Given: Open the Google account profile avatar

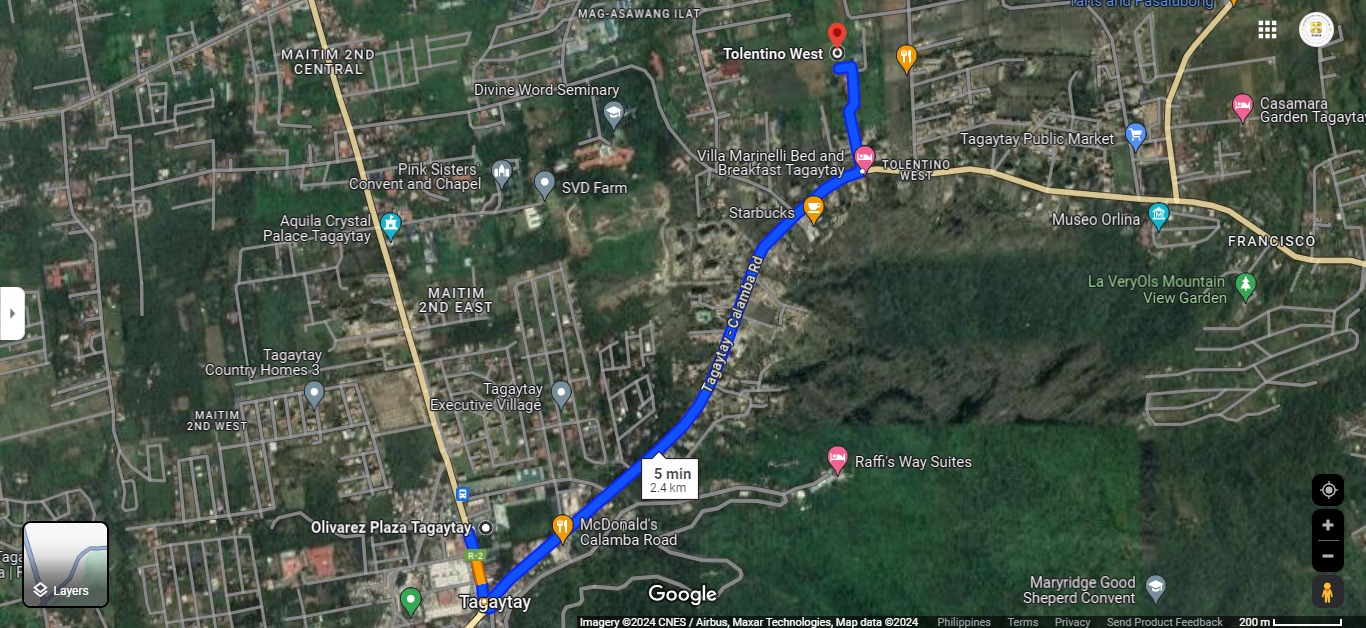Looking at the screenshot, I should 1316,29.
